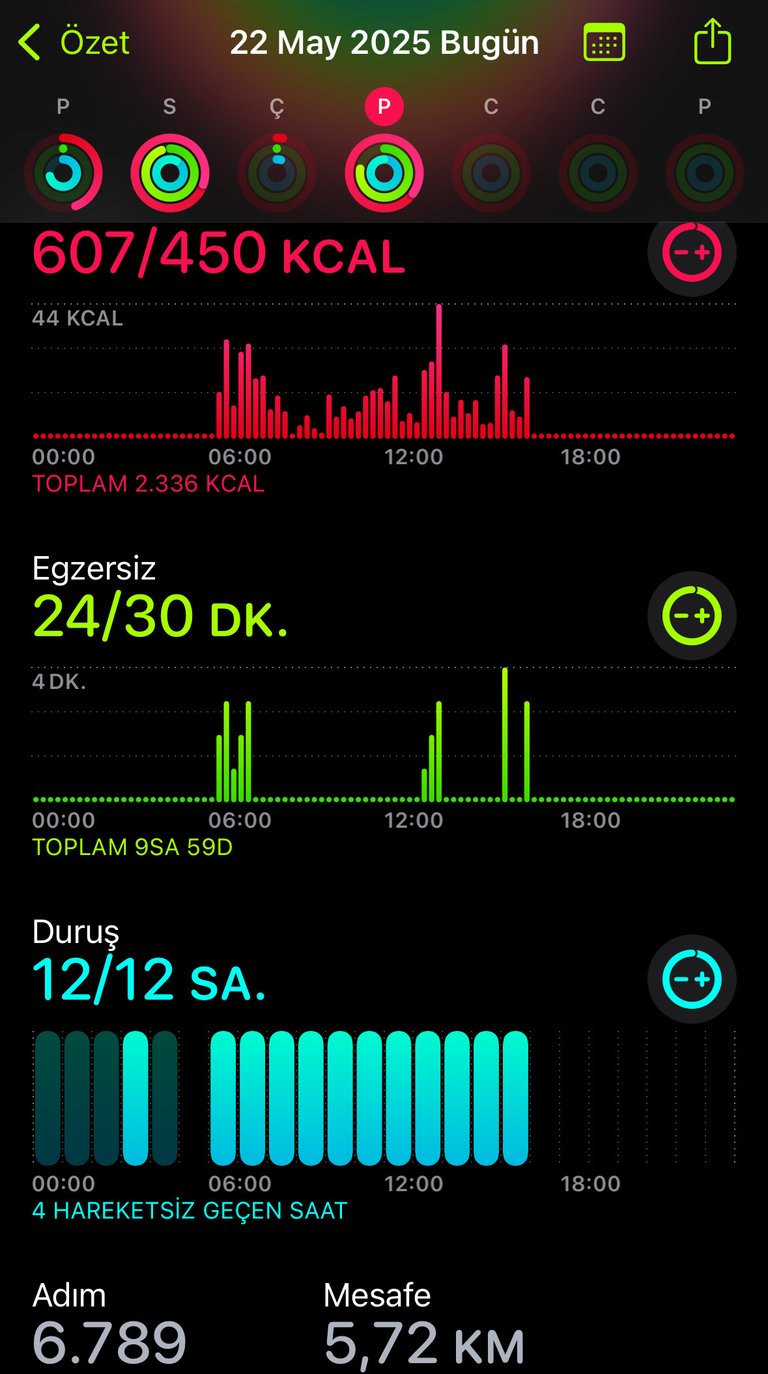This screenshot has height=1374, width=768.
Task: Share today's activity summary
Action: point(712,42)
